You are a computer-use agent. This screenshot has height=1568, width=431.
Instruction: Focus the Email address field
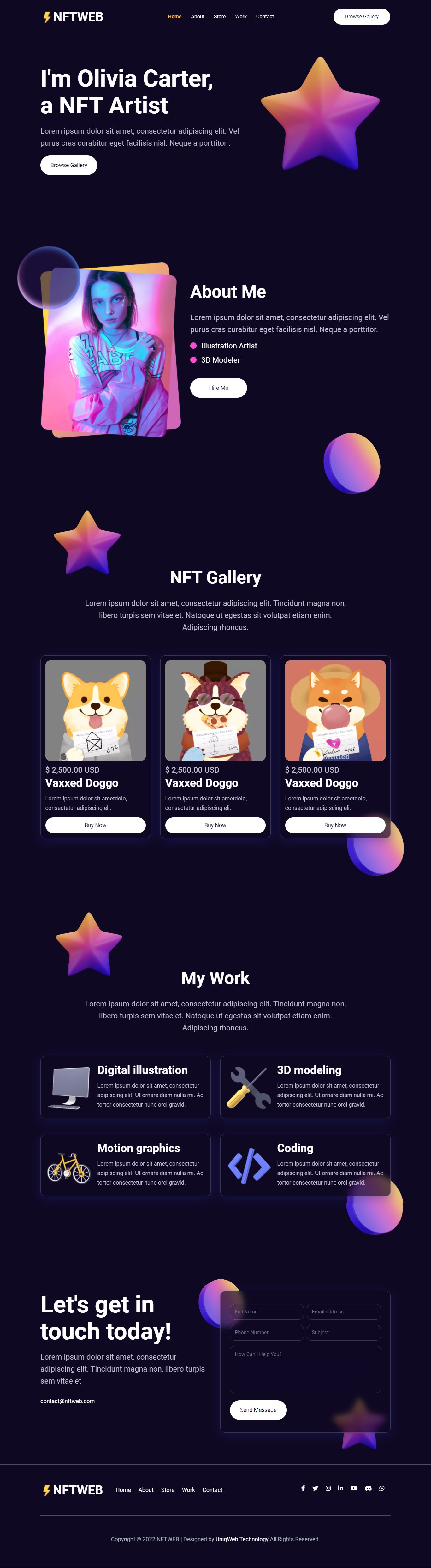pos(344,1312)
